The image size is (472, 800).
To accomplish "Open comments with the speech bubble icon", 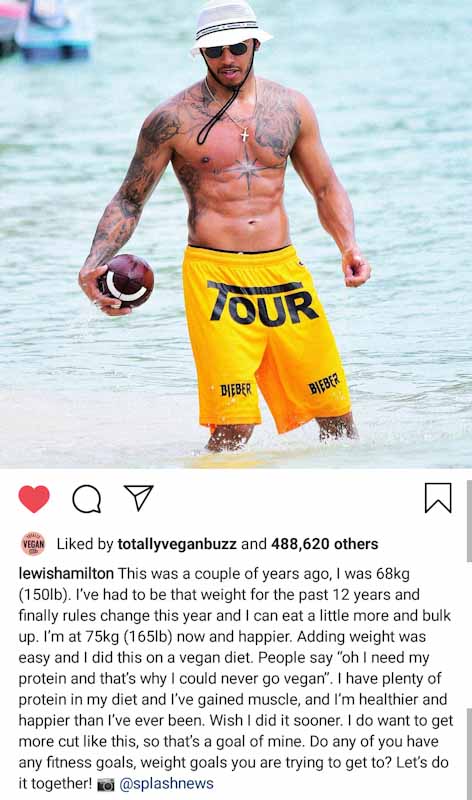I will tap(86, 498).
